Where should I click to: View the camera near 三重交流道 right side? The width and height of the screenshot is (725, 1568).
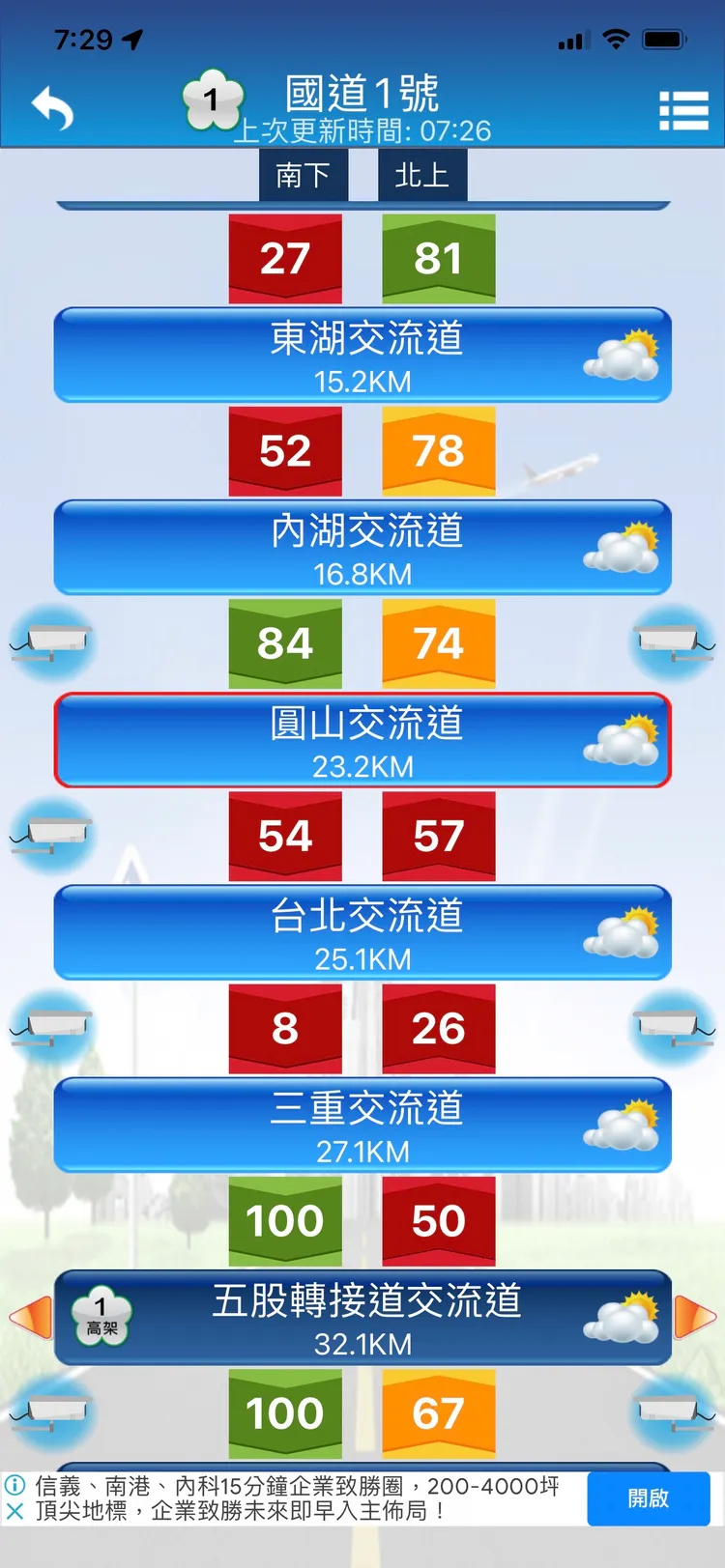(x=674, y=1025)
